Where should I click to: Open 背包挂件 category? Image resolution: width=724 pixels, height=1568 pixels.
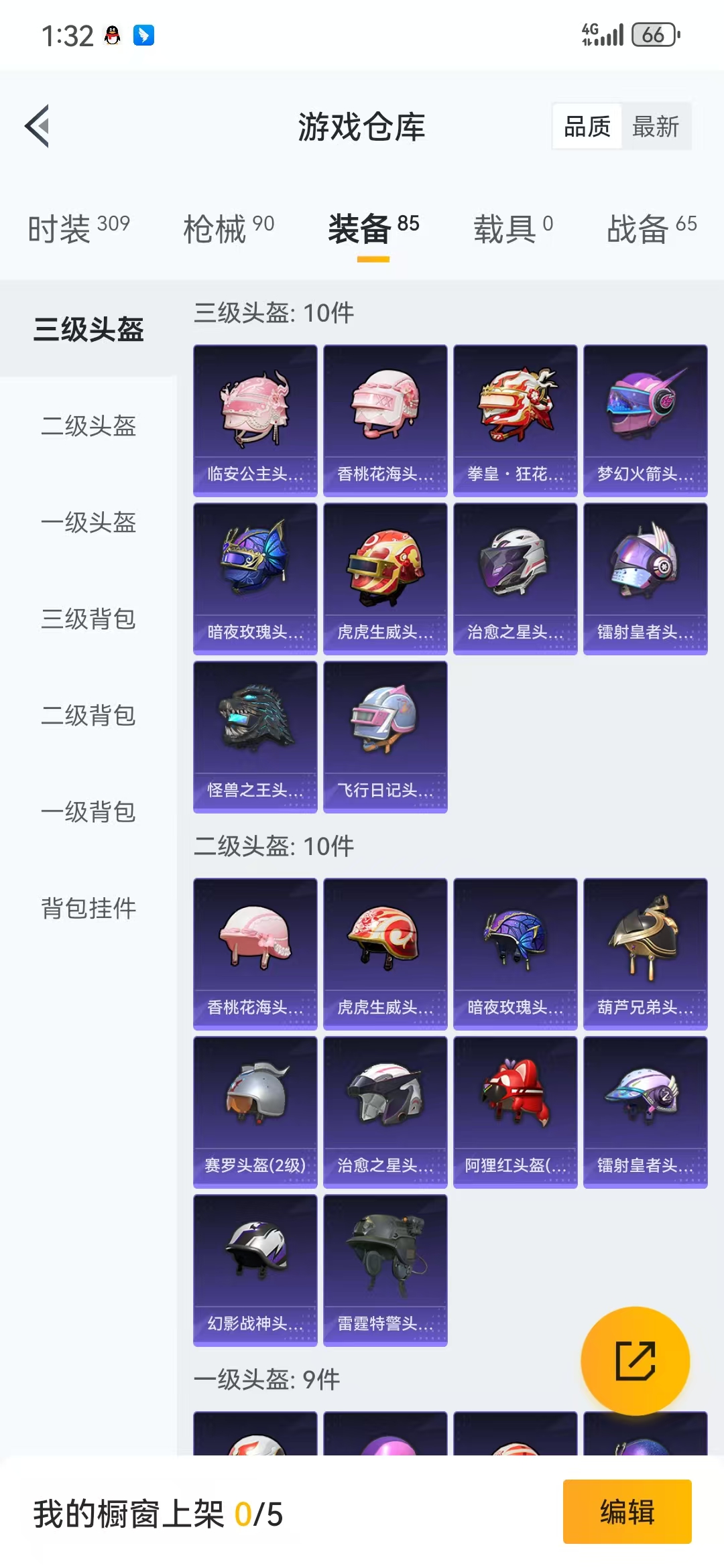[88, 908]
